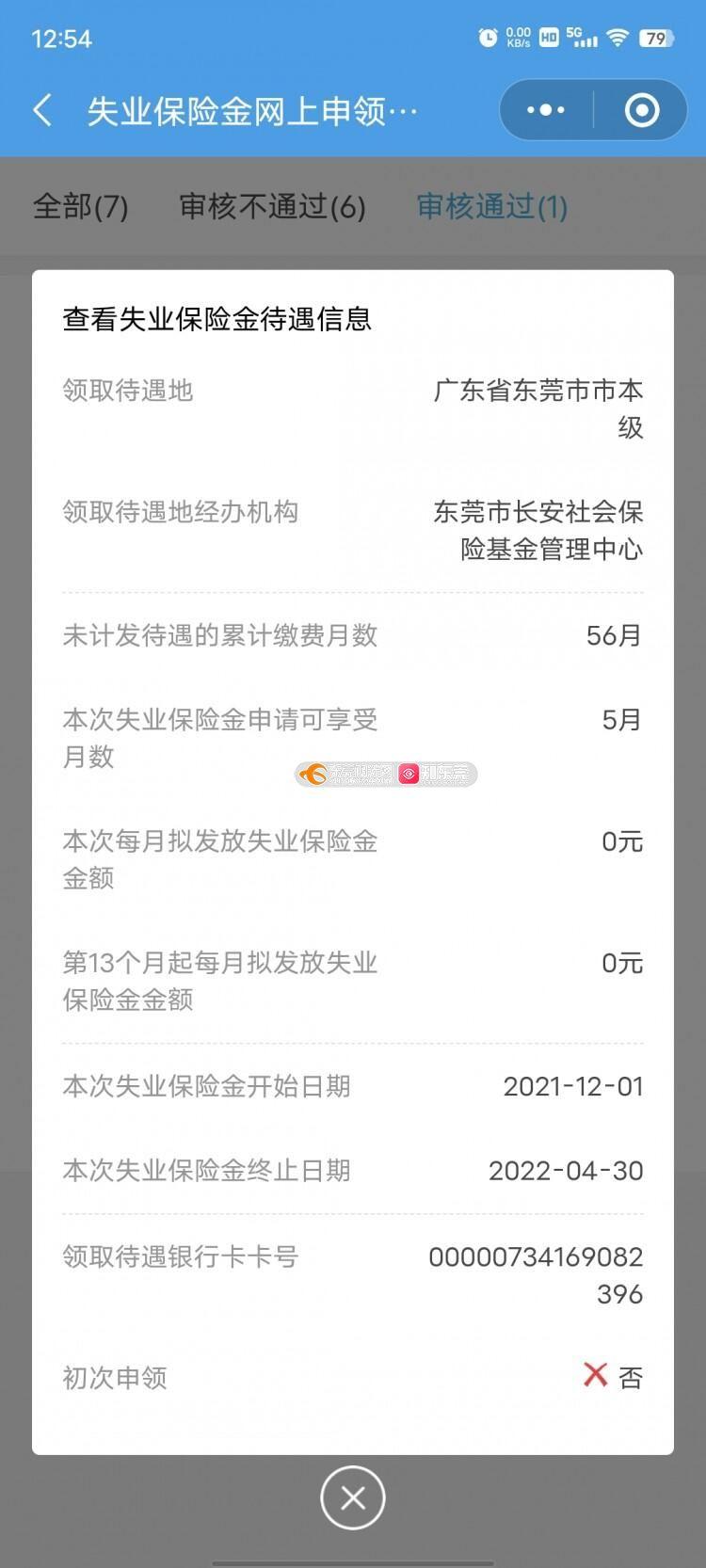Dismiss the 失业保险金待遇信息 dialog
Viewport: 706px width, 1568px height.
coord(353,1497)
